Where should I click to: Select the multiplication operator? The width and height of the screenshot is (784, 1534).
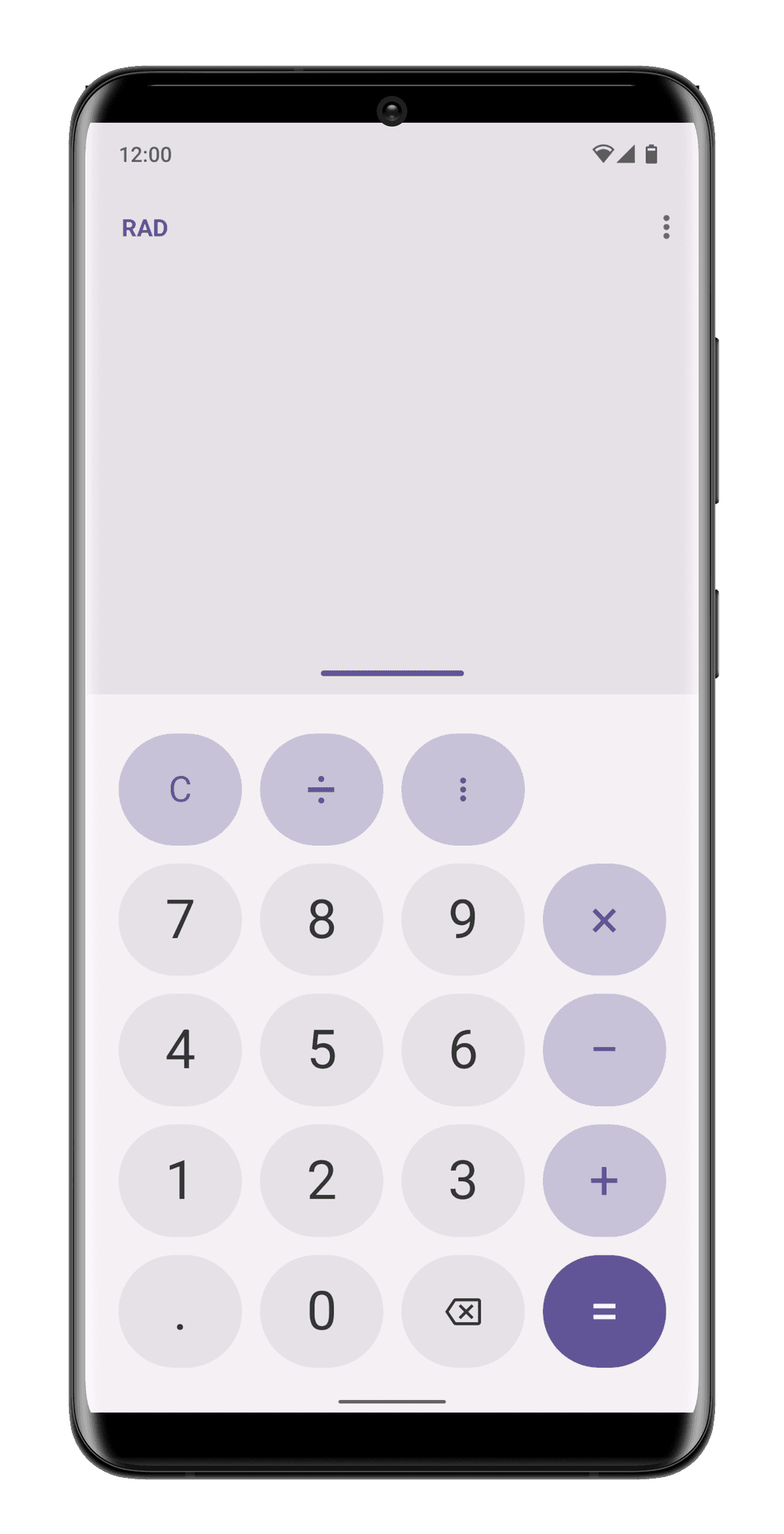click(604, 919)
